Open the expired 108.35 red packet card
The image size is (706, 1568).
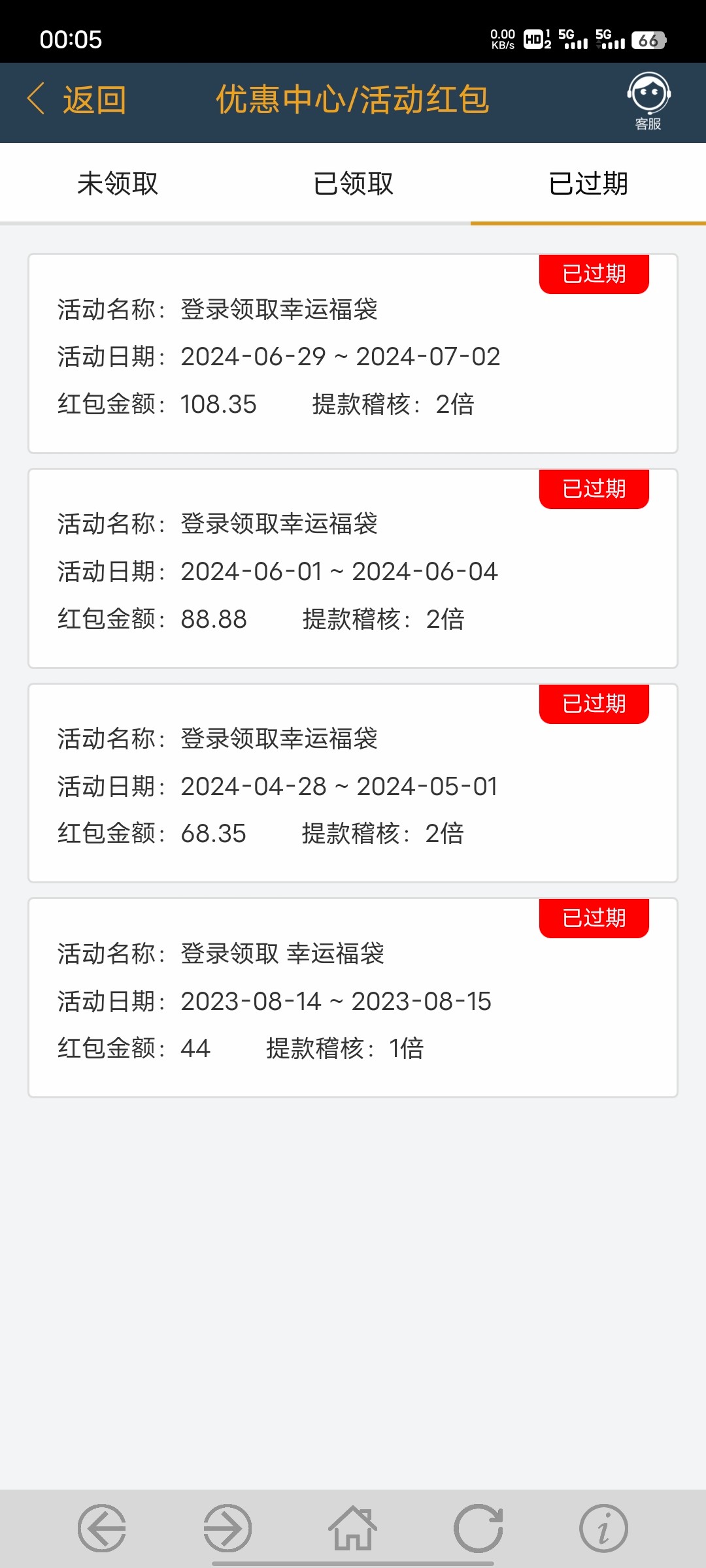353,353
